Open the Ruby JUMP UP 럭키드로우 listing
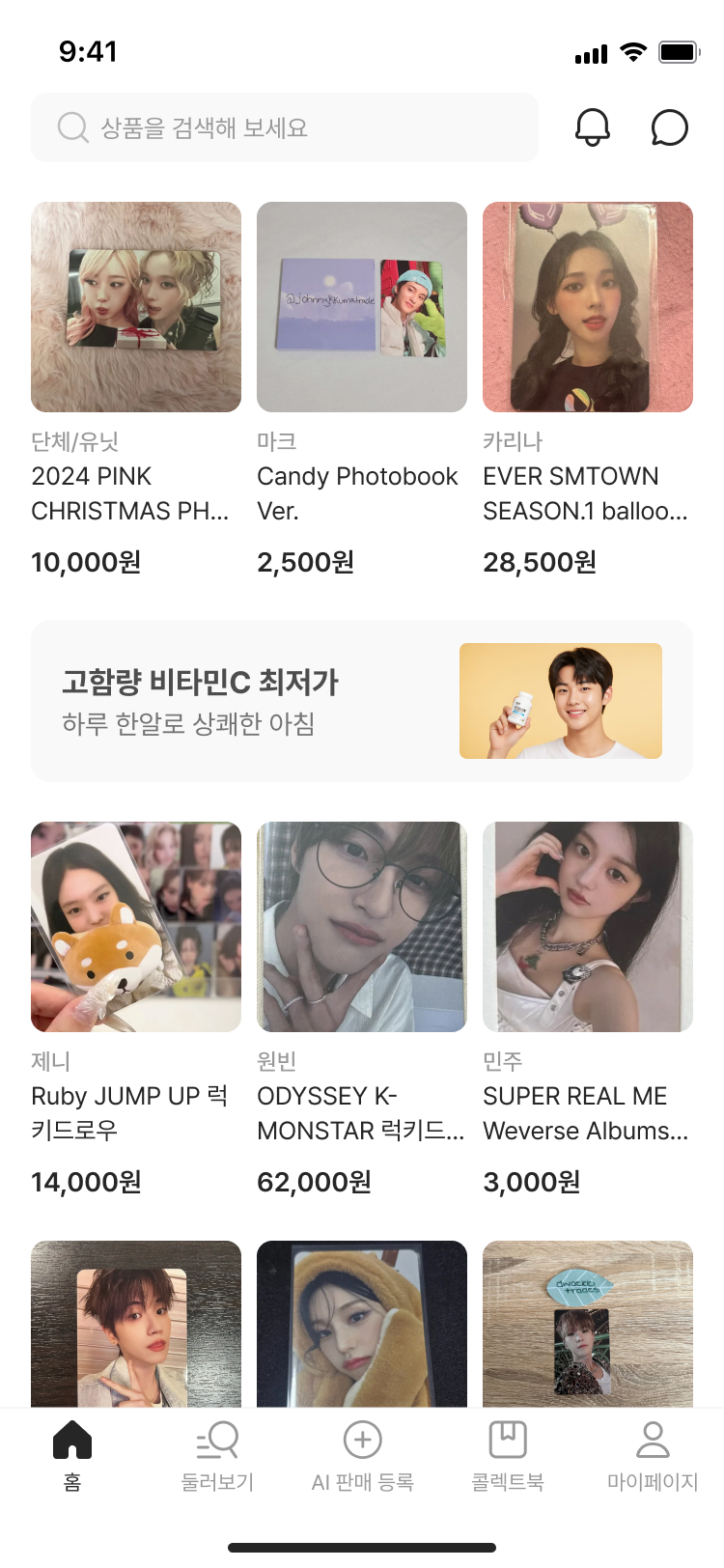 pos(136,927)
